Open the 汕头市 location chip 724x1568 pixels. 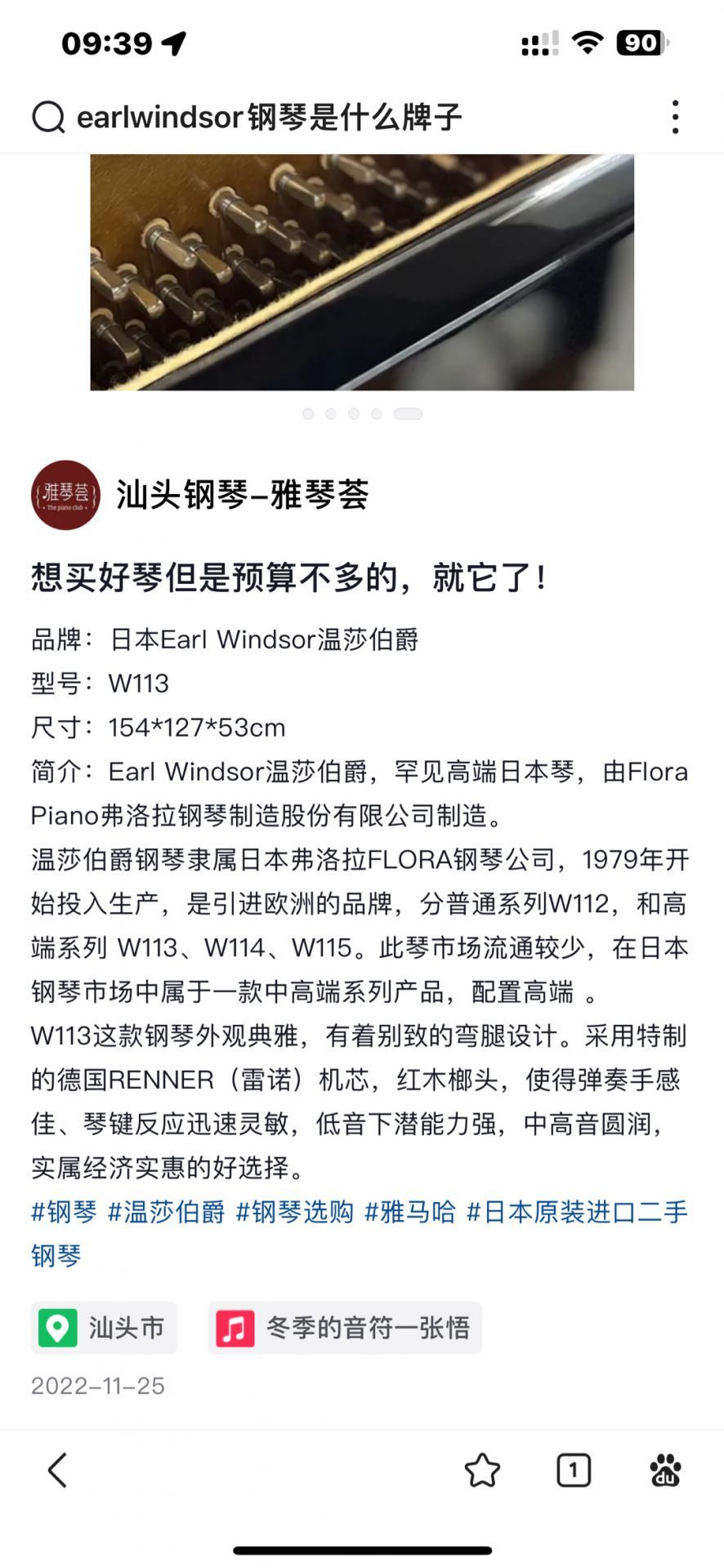point(104,1328)
